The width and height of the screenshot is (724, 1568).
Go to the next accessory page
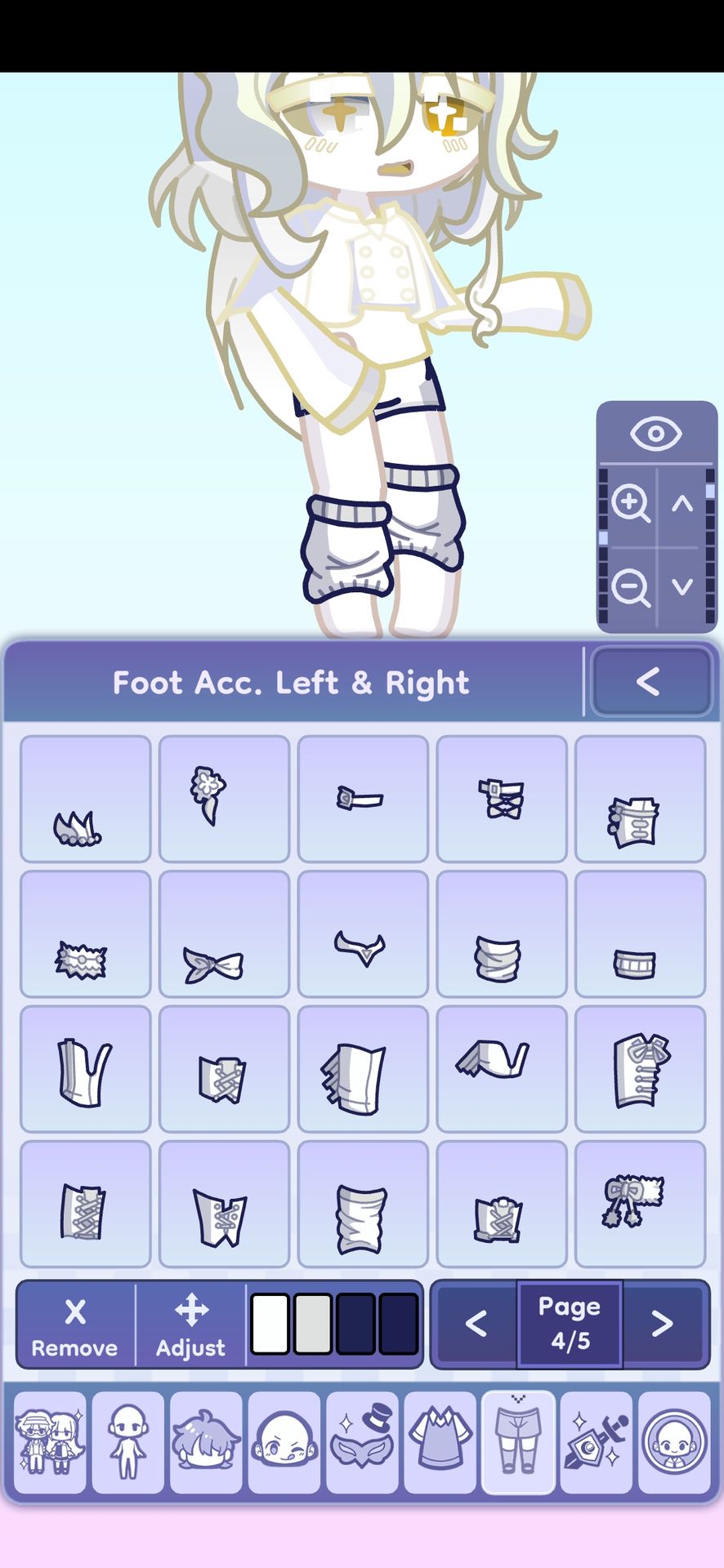[x=664, y=1324]
